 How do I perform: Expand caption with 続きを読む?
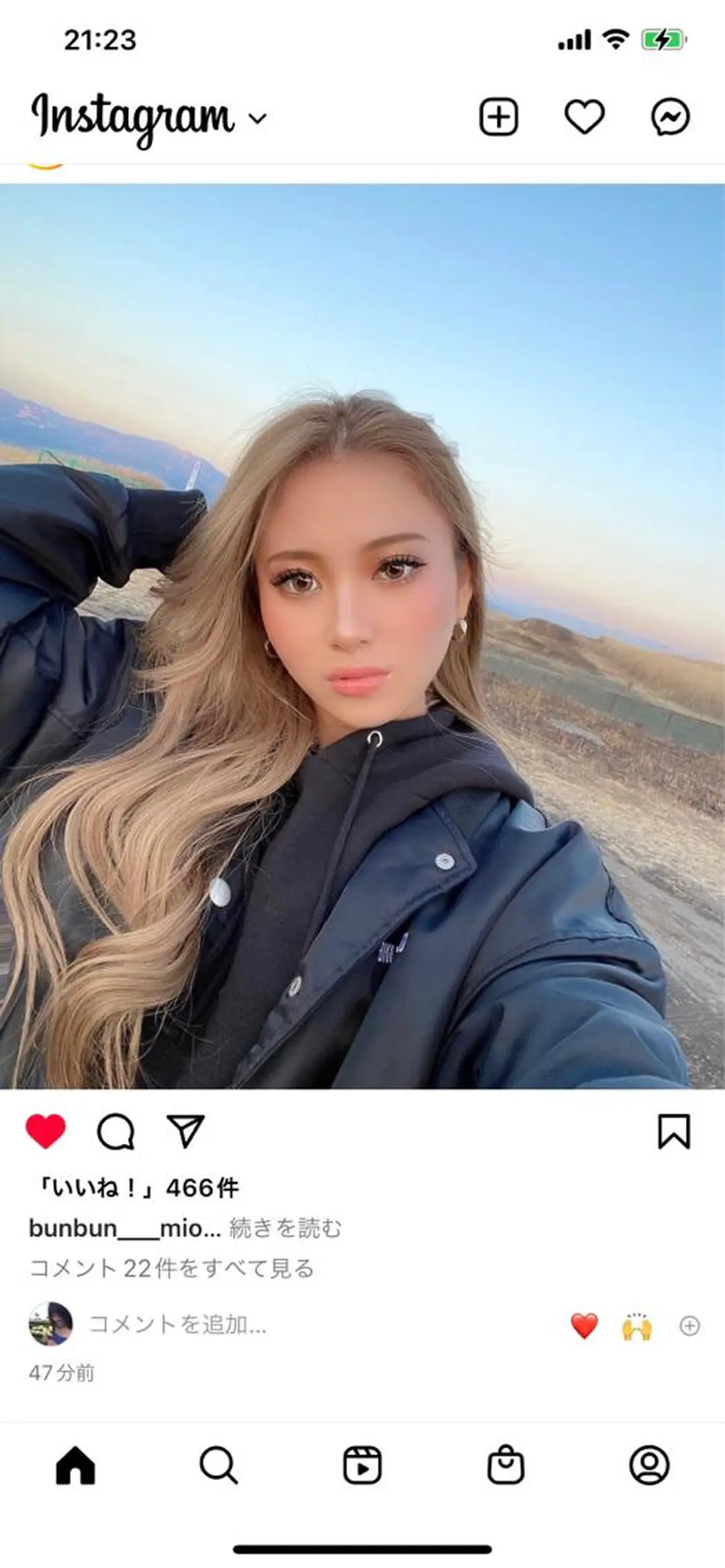pos(285,1228)
